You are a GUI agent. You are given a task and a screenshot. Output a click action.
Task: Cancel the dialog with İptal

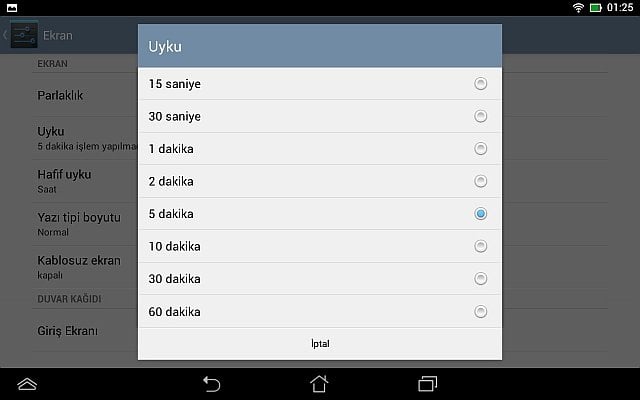tap(319, 343)
